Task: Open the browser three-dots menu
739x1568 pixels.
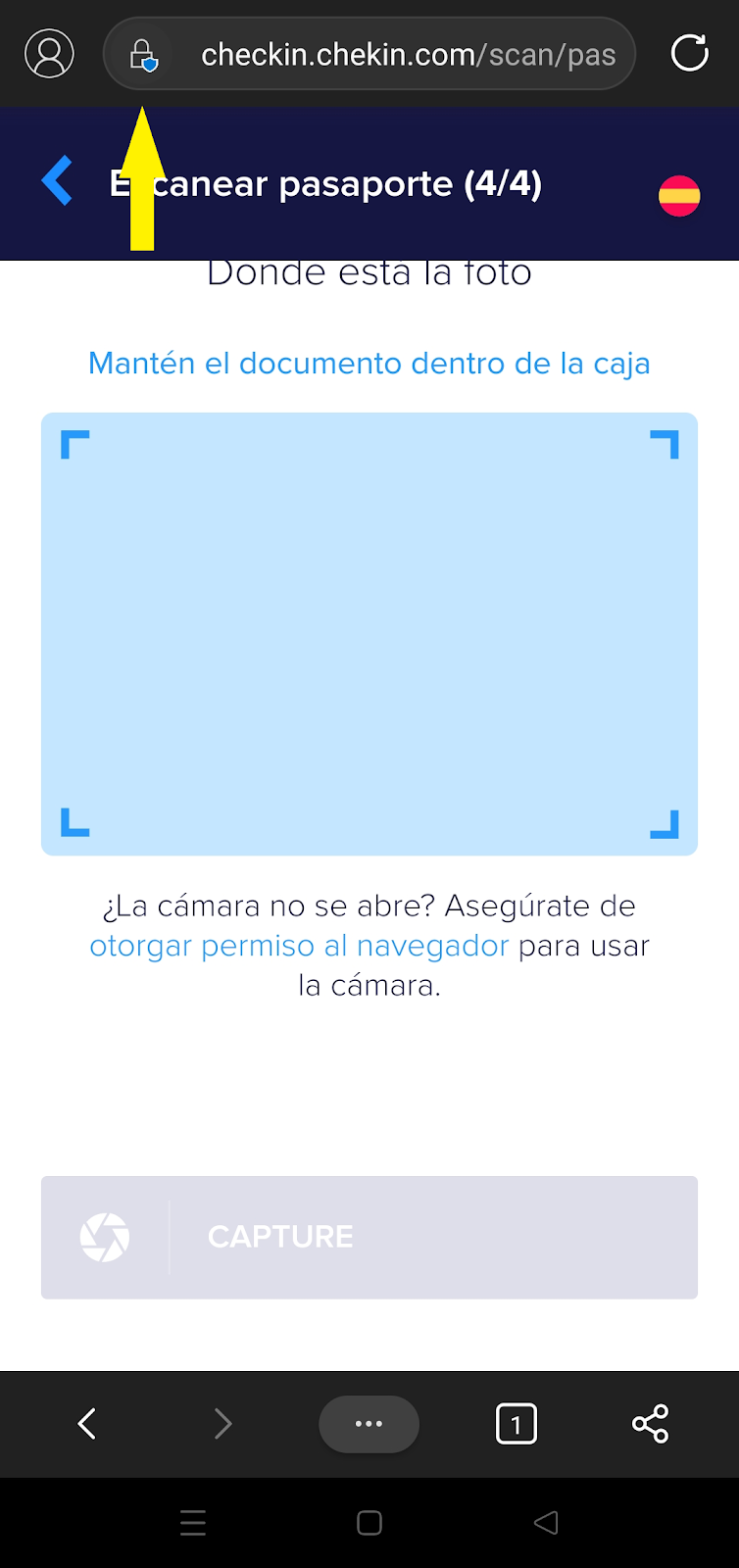Action: (369, 1423)
